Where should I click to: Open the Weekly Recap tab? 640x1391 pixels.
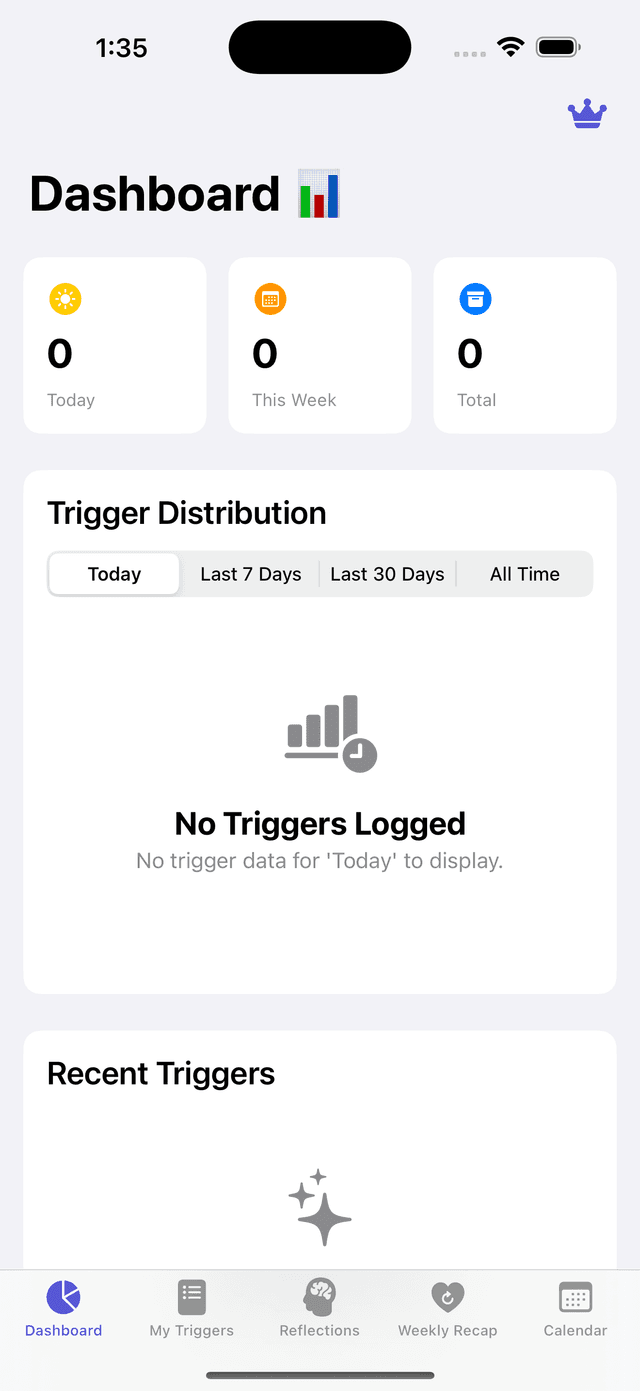pyautogui.click(x=447, y=1308)
